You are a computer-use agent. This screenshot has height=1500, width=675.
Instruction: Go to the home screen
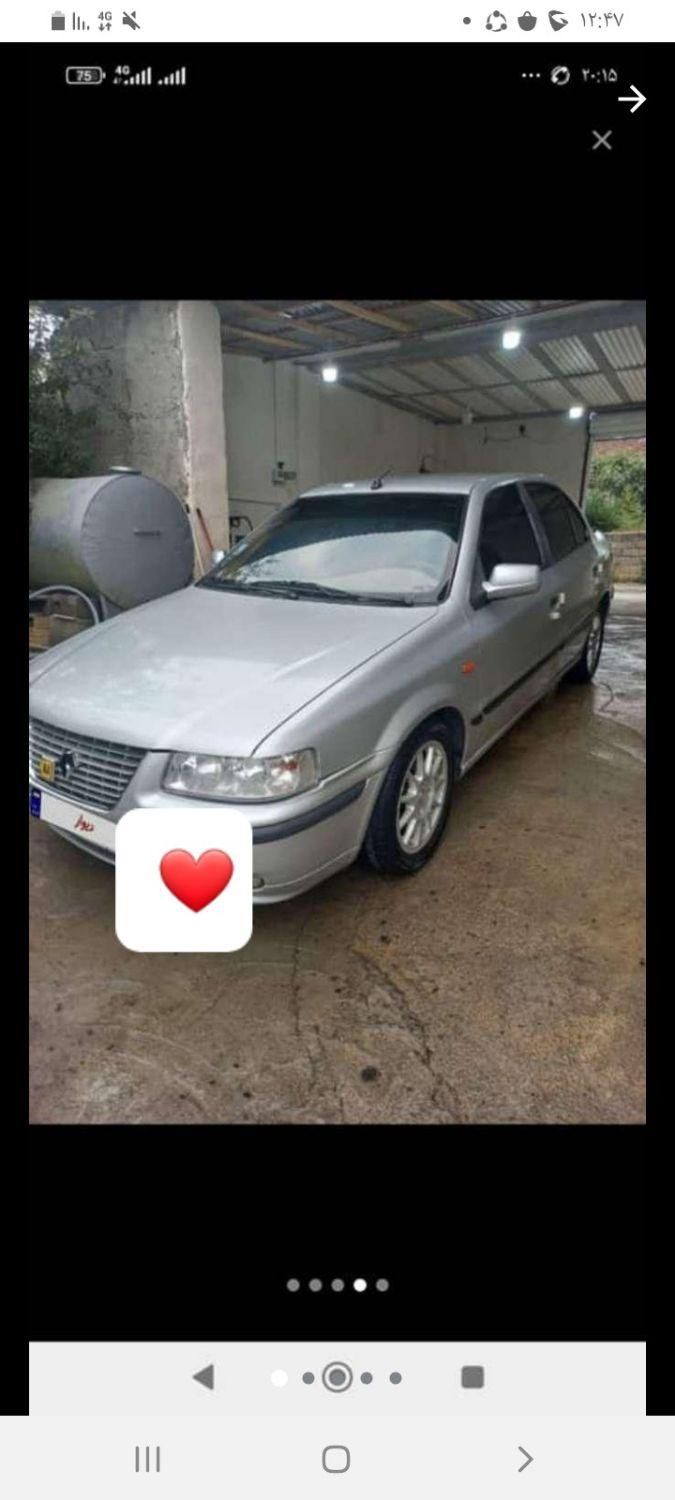tap(336, 1459)
